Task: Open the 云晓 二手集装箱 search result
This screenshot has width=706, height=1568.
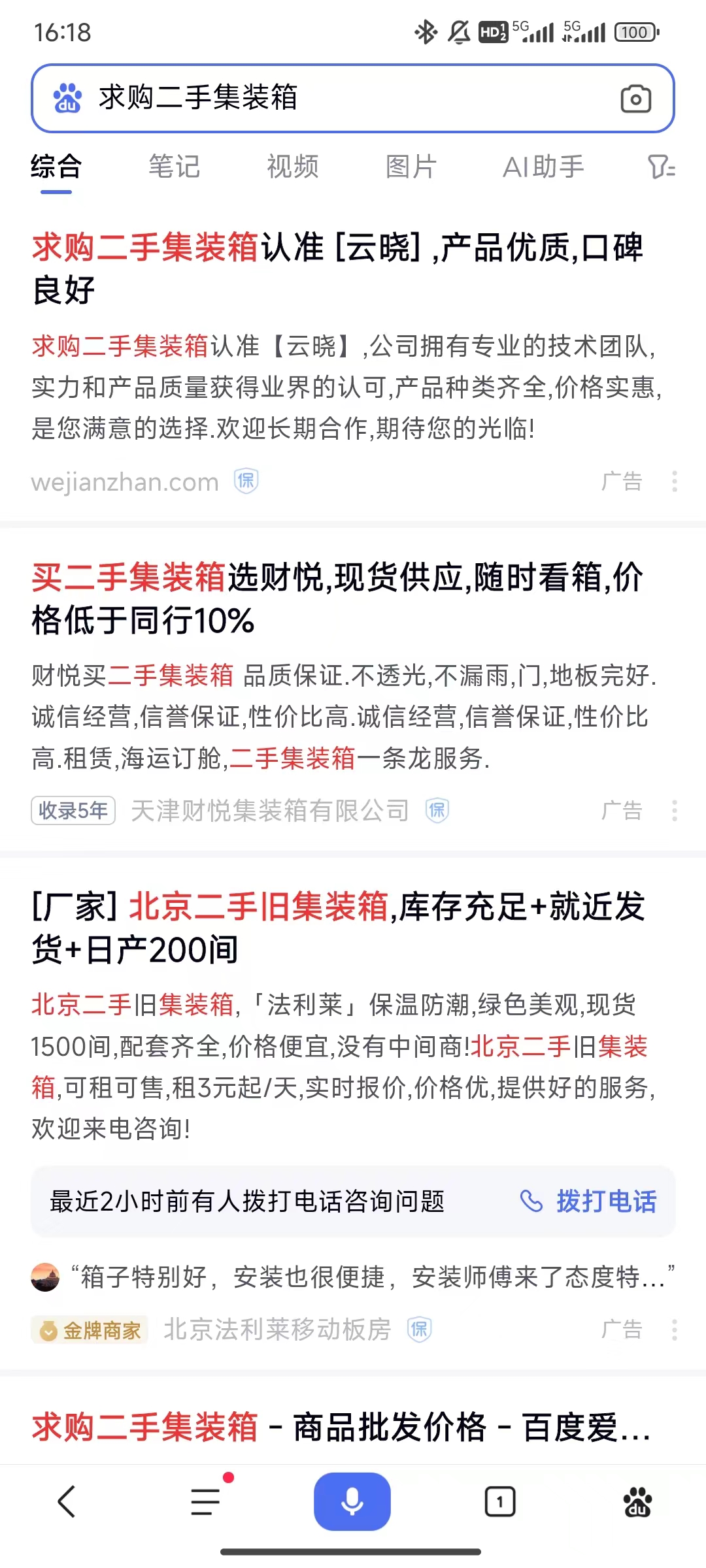Action: click(x=337, y=268)
